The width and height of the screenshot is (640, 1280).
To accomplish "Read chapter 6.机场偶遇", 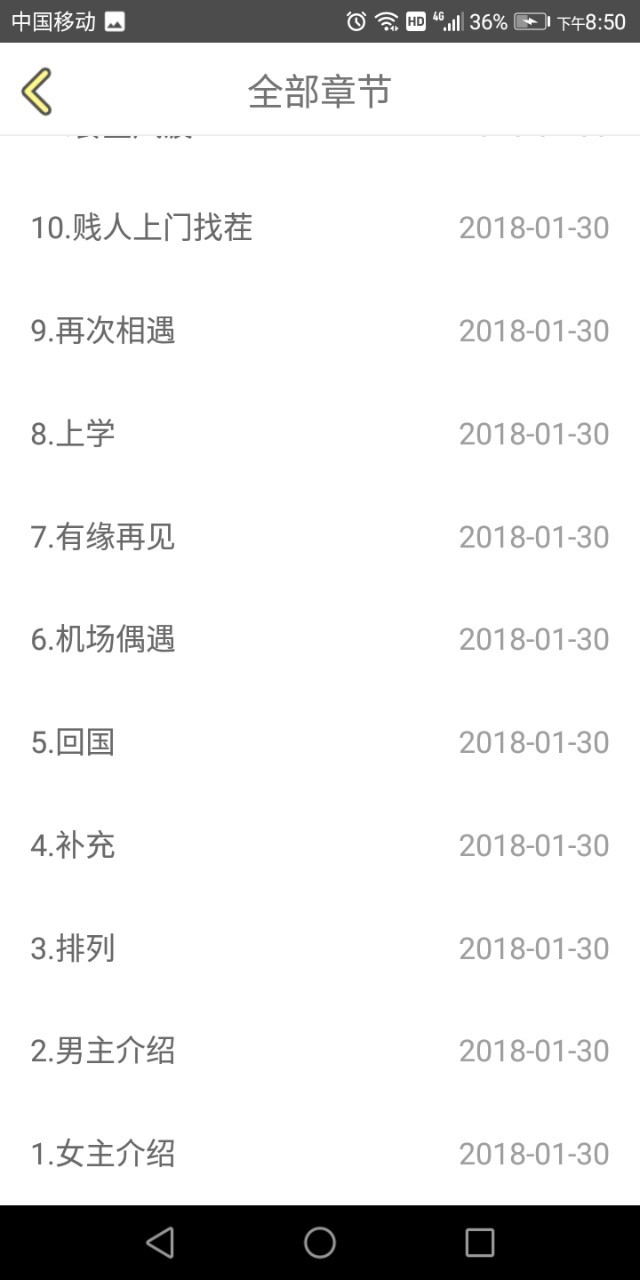I will point(320,640).
